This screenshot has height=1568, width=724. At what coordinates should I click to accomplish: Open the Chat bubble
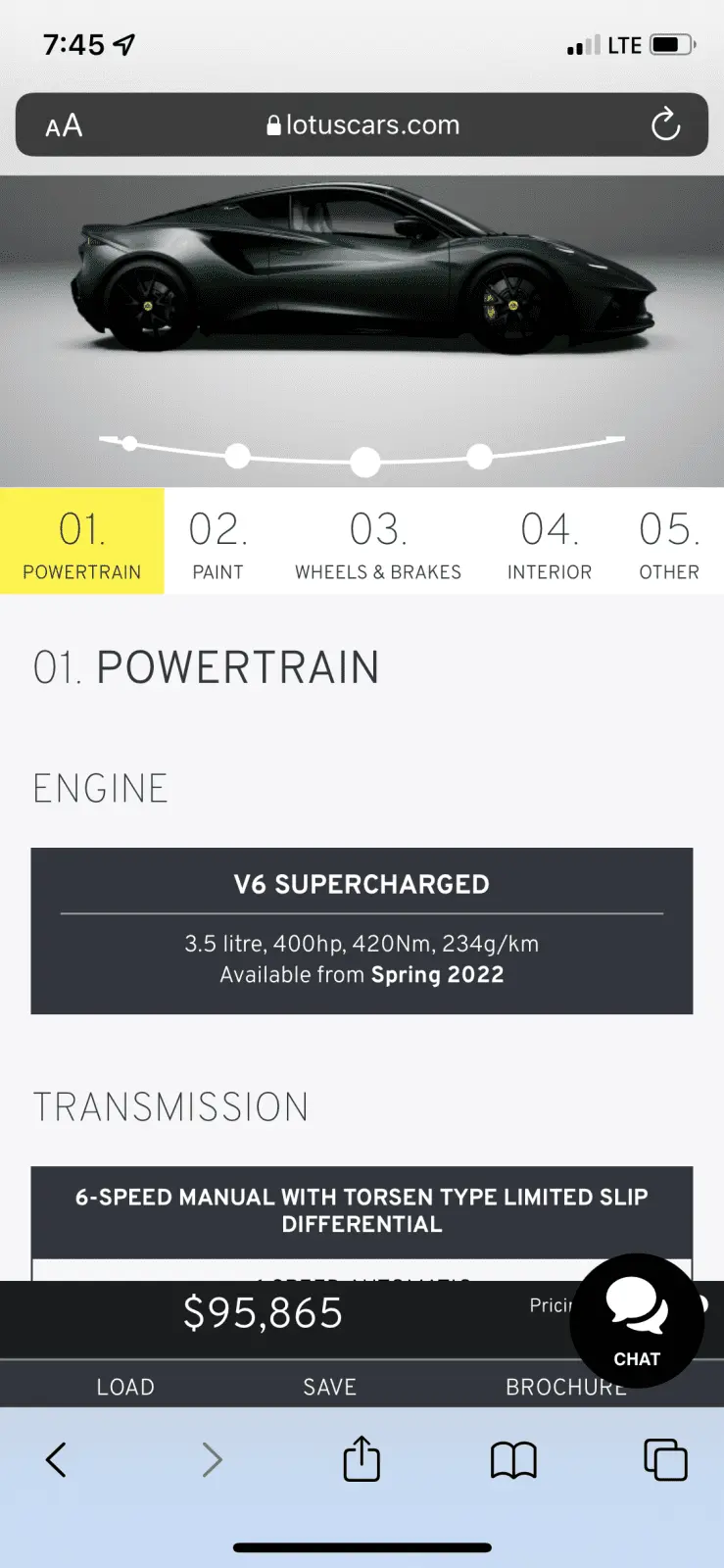[637, 1320]
